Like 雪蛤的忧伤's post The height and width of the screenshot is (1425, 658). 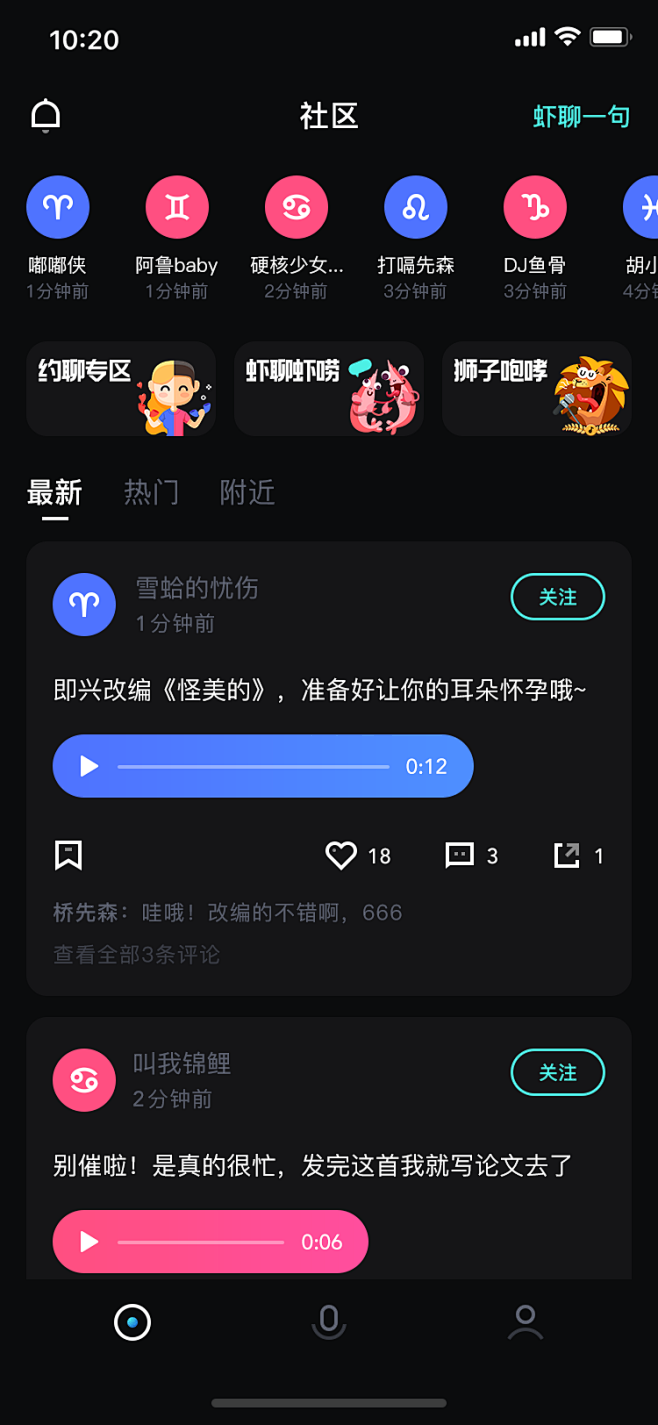[x=342, y=855]
